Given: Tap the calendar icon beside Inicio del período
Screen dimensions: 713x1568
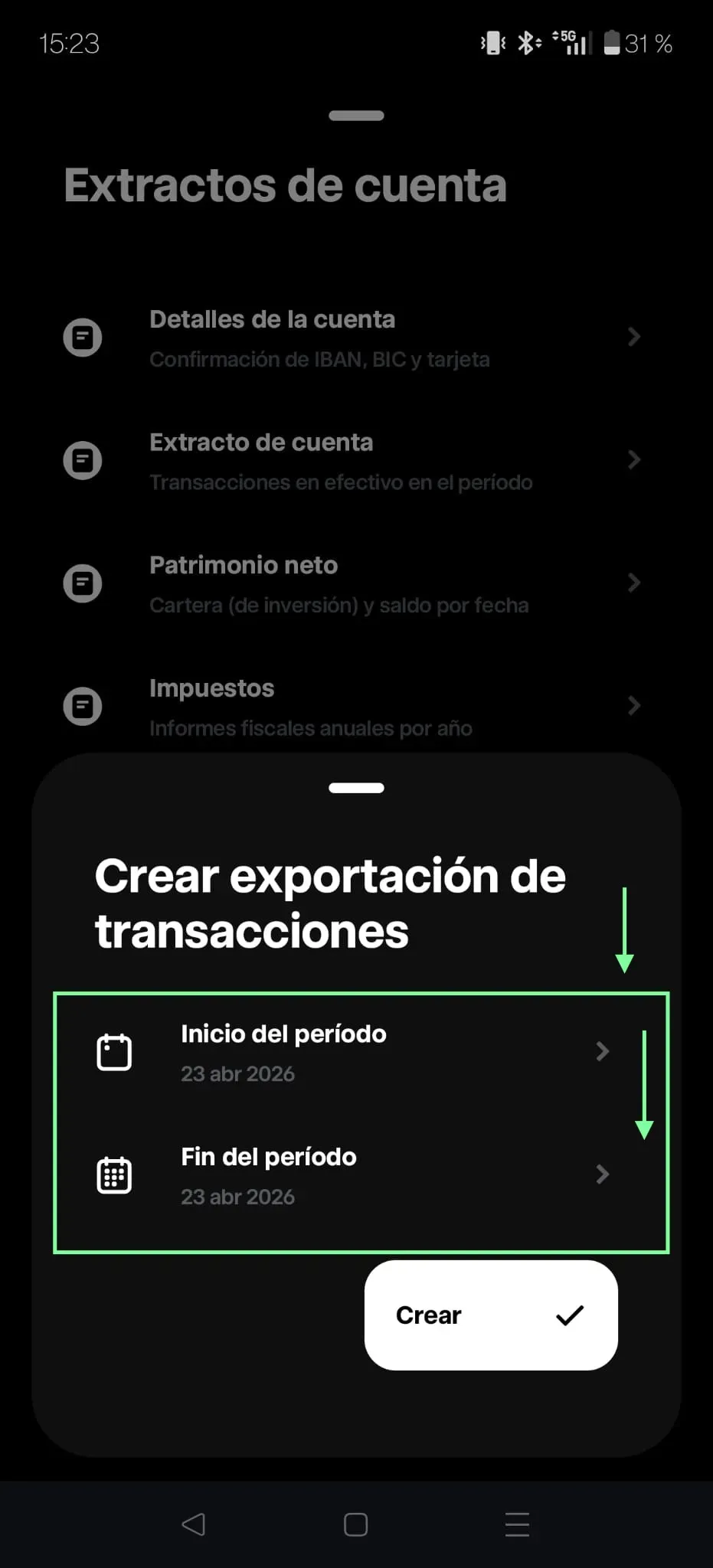Looking at the screenshot, I should [x=115, y=1051].
